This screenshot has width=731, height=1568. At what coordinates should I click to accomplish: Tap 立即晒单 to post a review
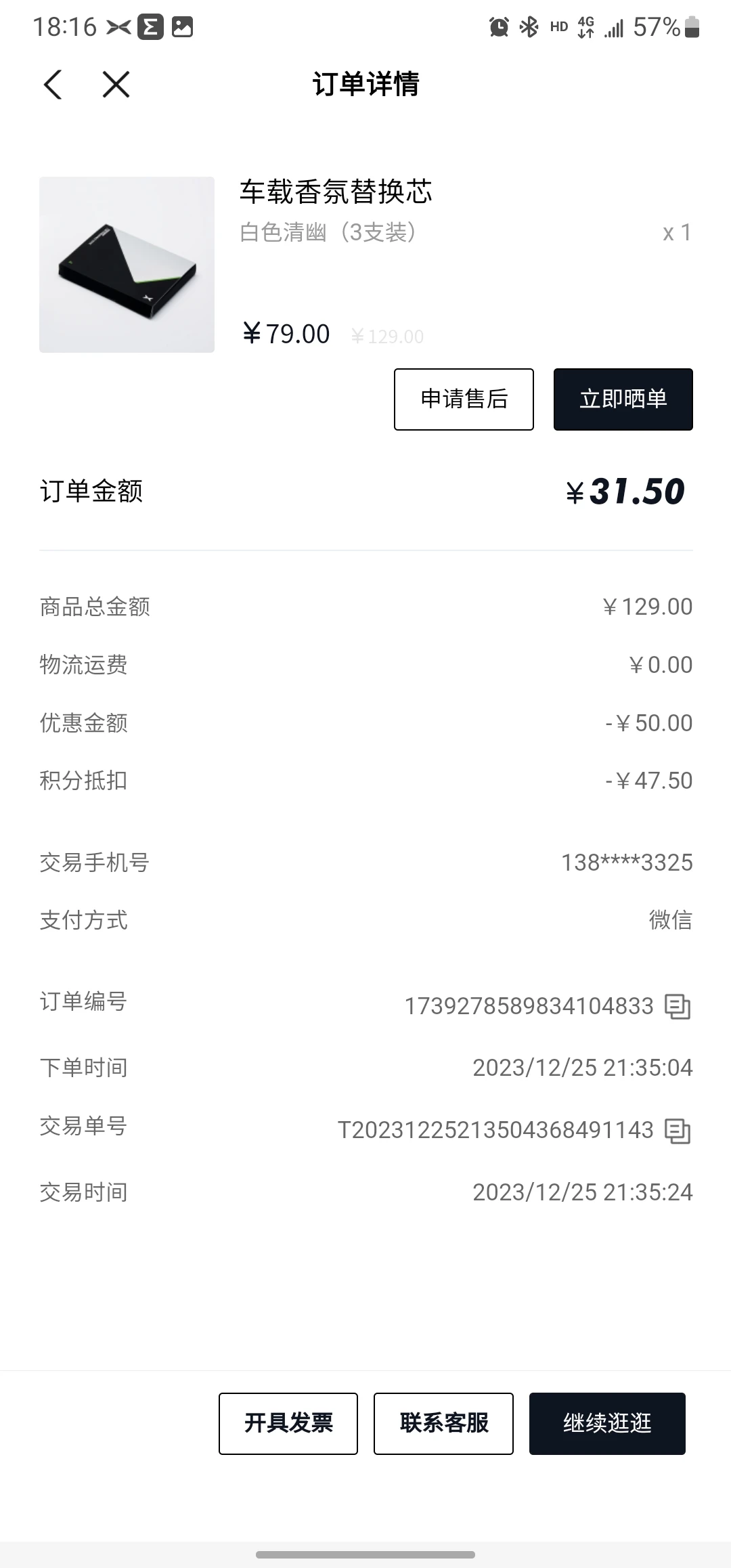click(x=623, y=399)
